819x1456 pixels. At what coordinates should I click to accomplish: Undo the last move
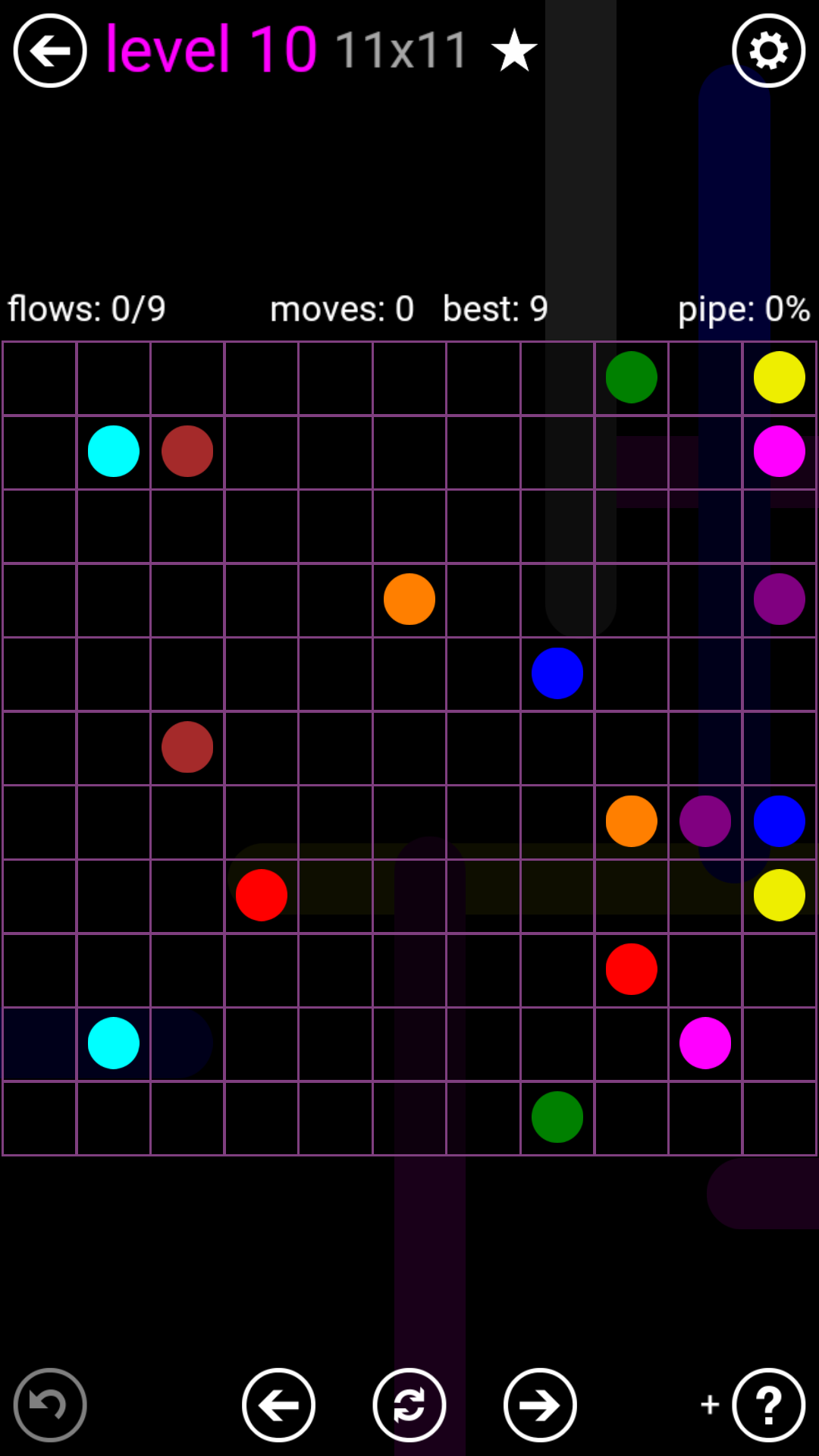pos(50,1405)
